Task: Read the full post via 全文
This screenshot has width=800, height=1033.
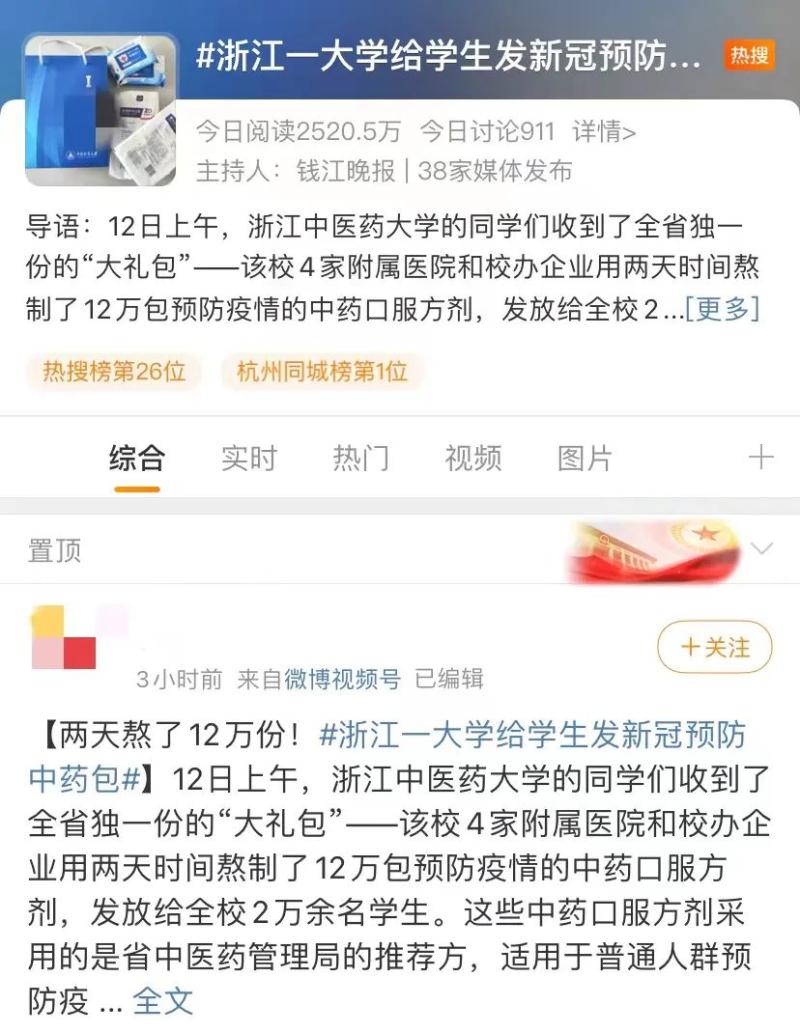Action: click(x=162, y=1000)
